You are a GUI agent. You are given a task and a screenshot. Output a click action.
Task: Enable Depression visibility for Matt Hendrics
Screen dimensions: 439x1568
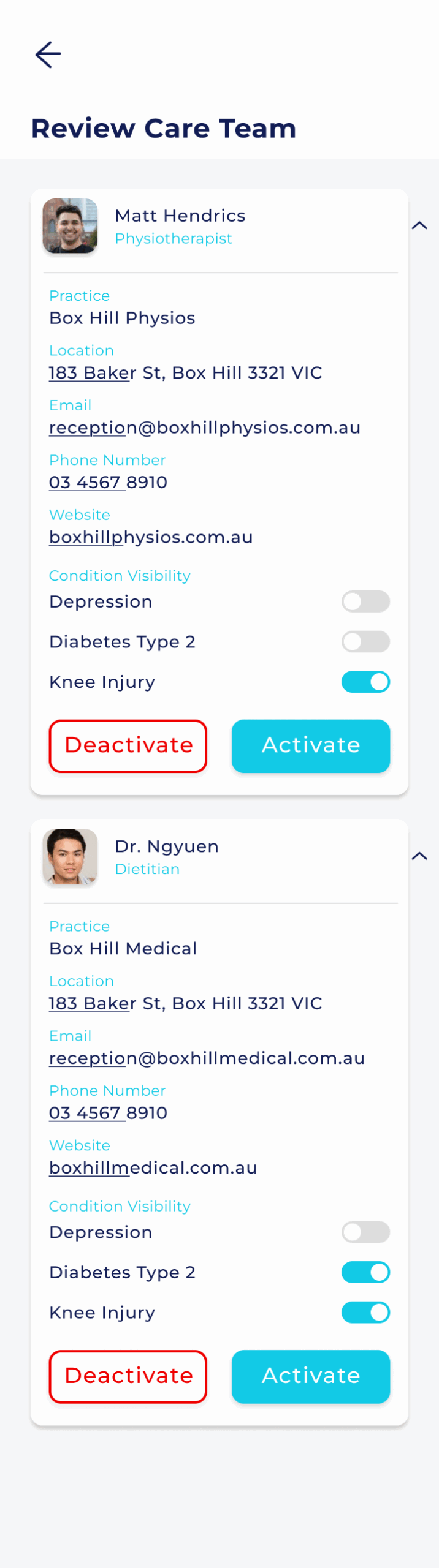coord(365,601)
